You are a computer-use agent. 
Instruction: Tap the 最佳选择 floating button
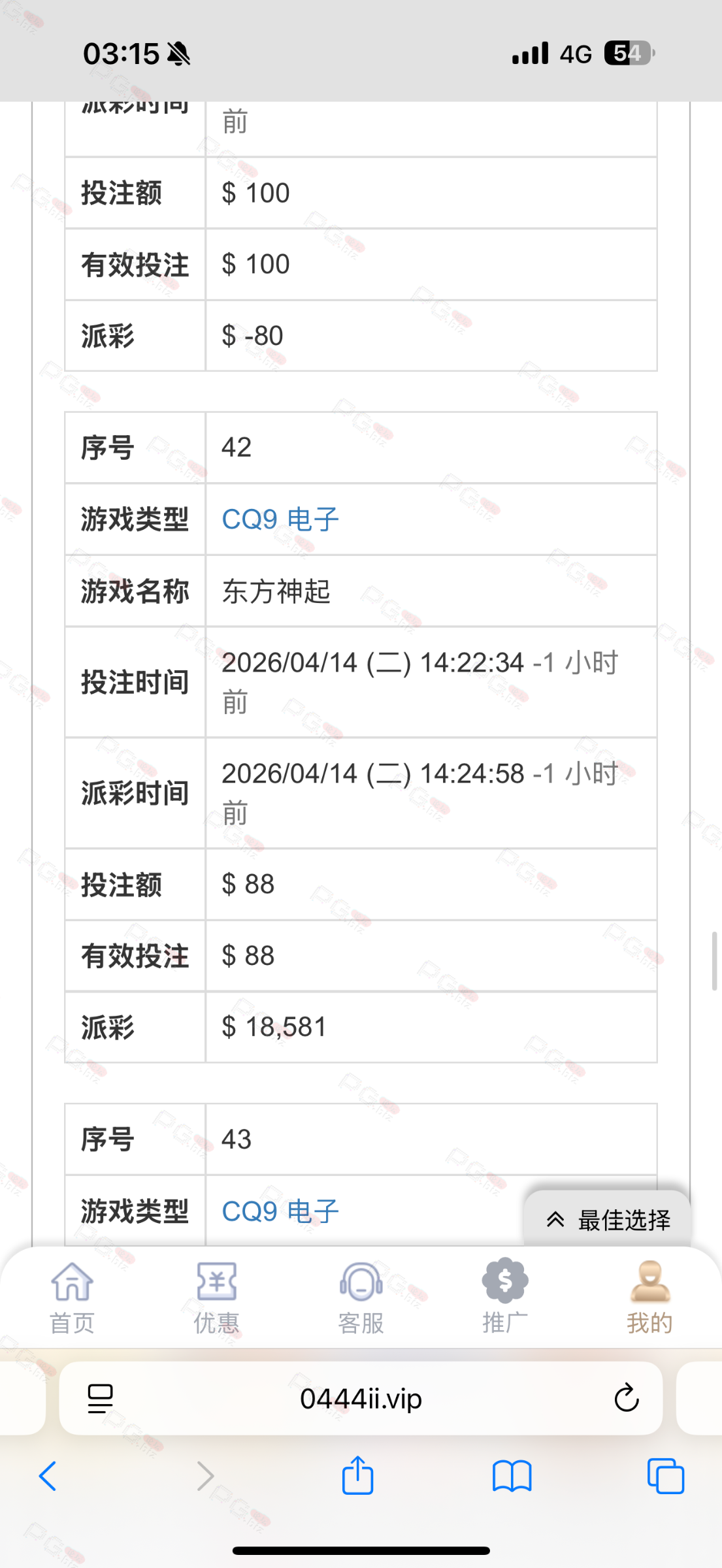coord(608,1220)
